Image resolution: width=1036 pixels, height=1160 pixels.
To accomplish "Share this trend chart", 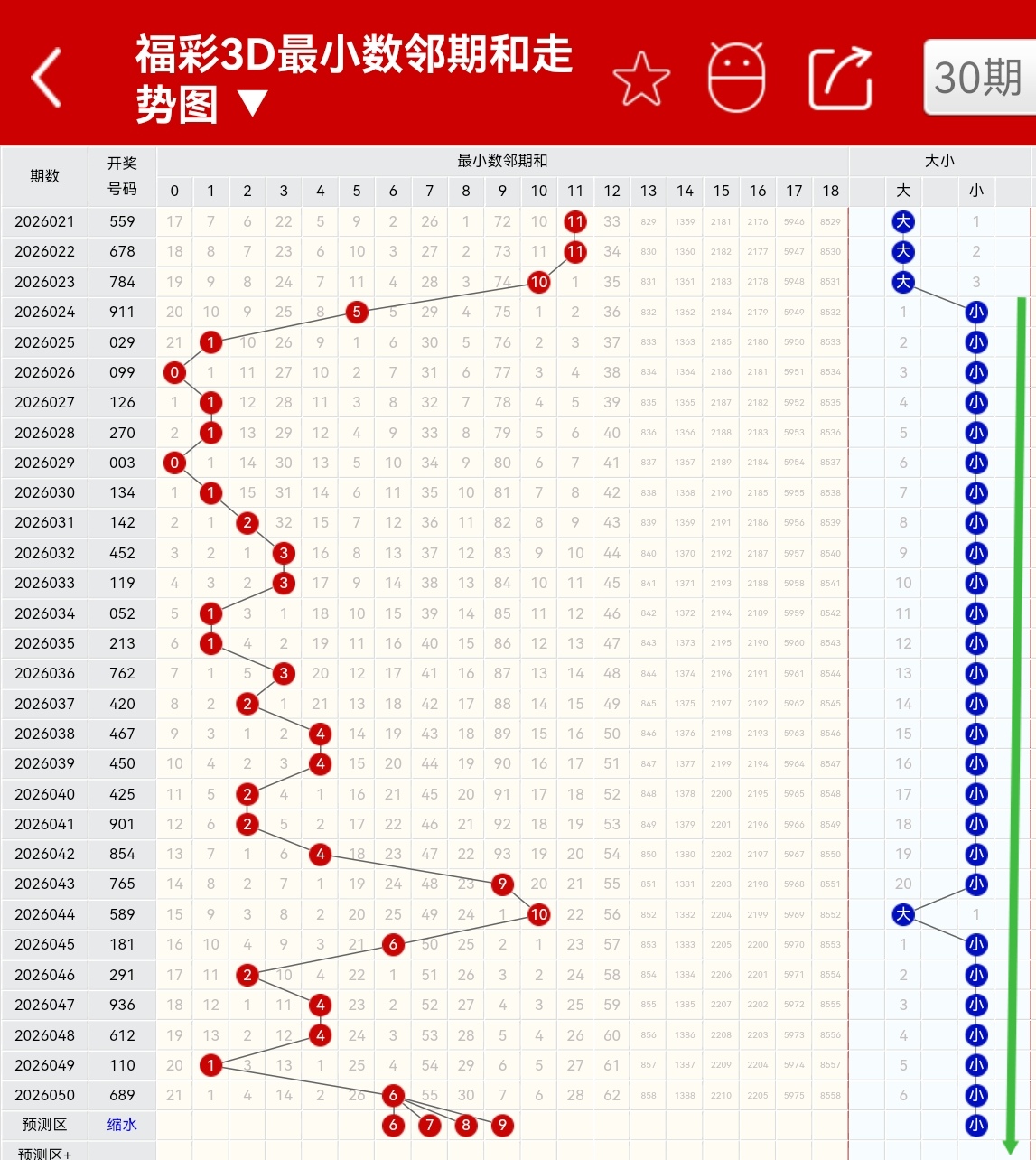I will 840,79.
